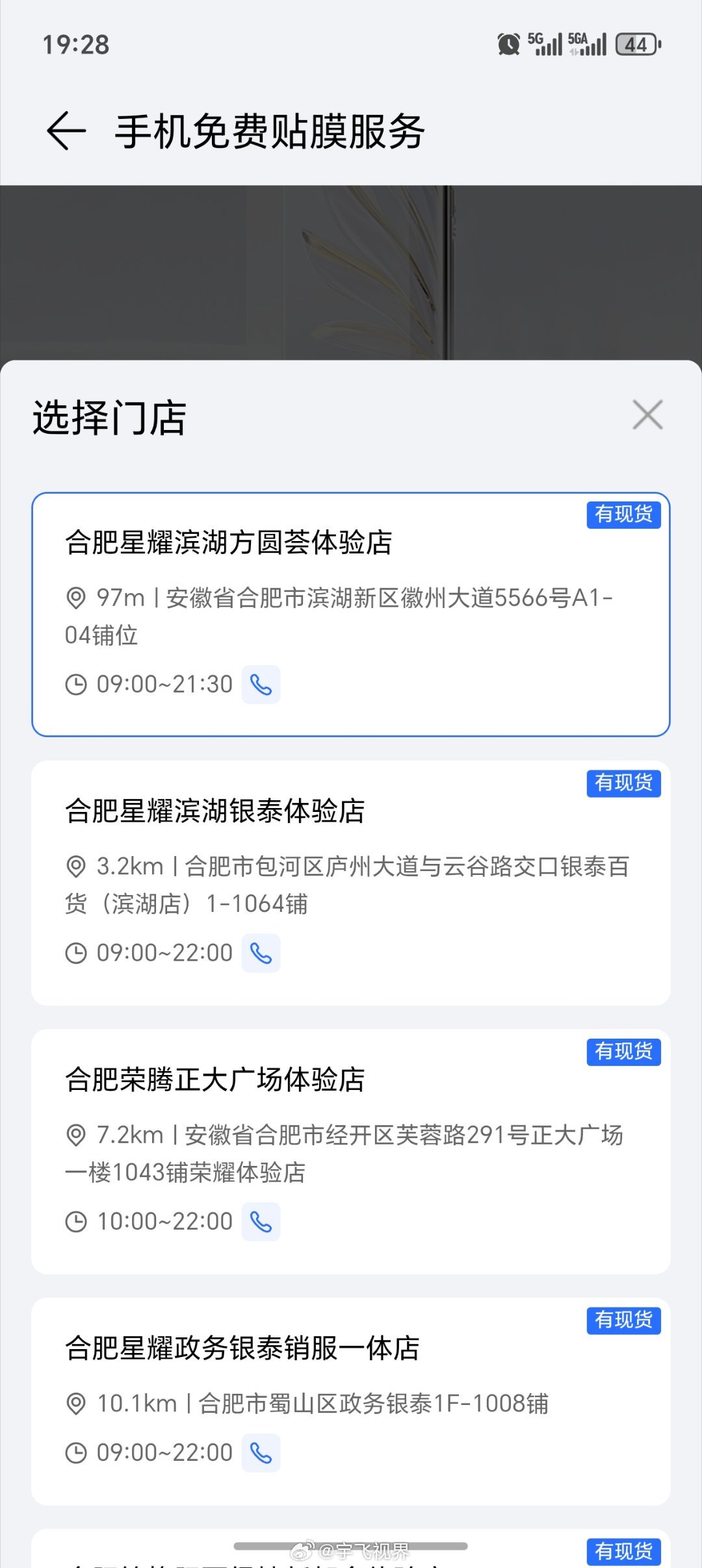The image size is (702, 1568).
Task: Select 合肥荣腾正大广场体验店 store card
Action: coord(351,1150)
